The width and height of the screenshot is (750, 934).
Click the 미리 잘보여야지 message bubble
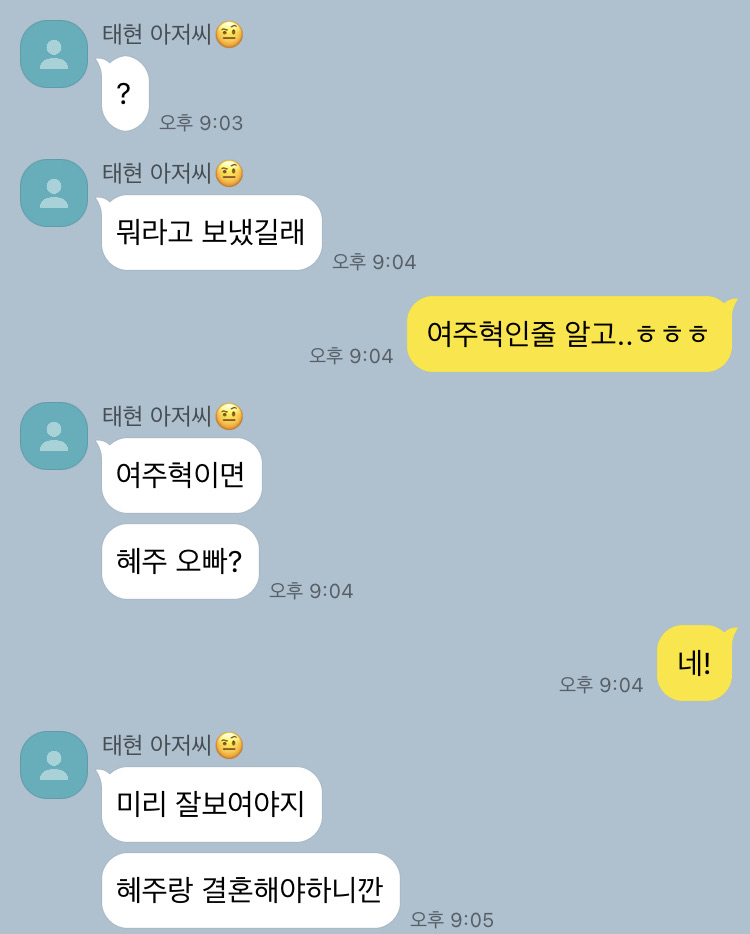click(x=210, y=803)
